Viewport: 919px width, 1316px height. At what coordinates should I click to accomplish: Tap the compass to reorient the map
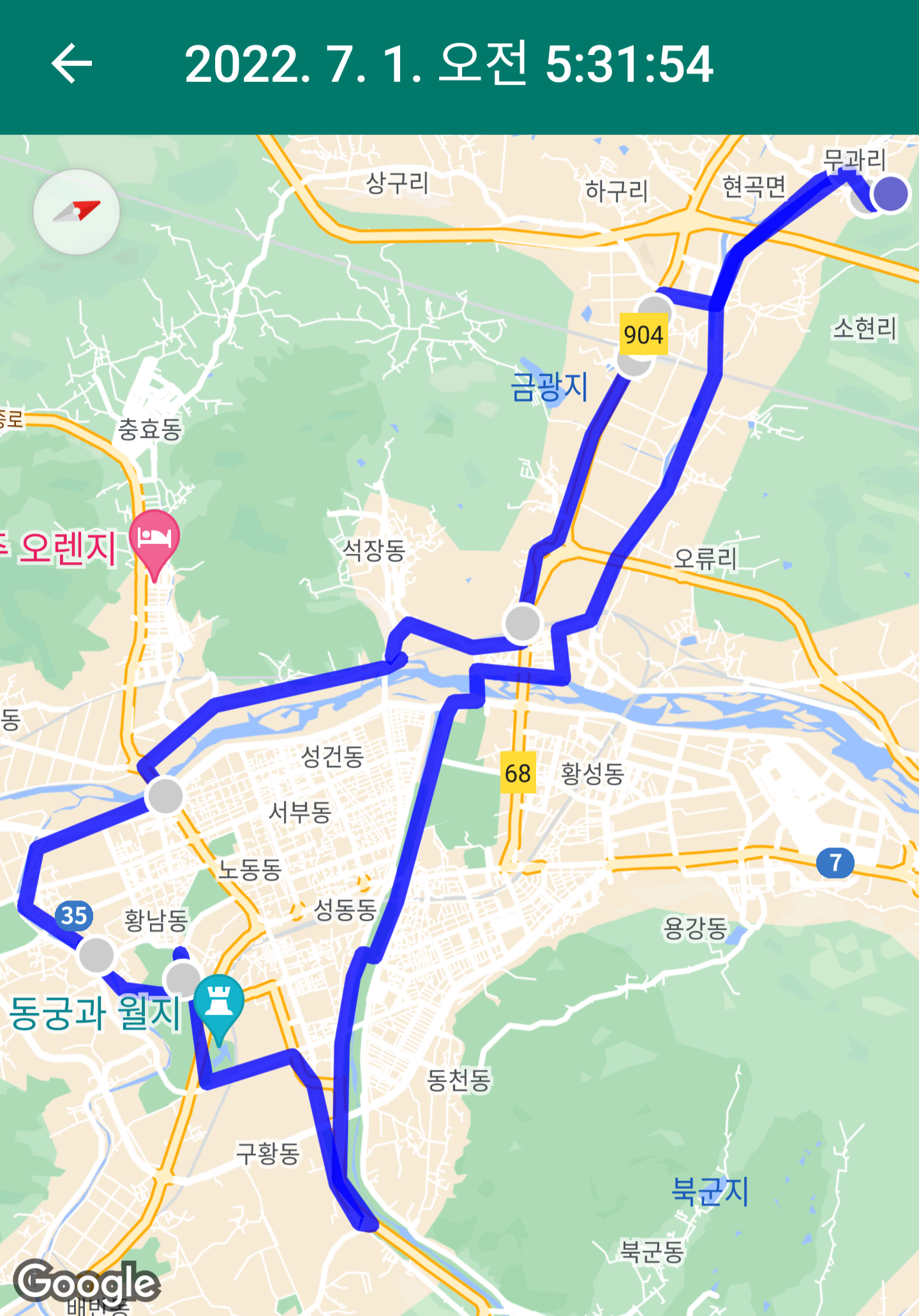(77, 212)
